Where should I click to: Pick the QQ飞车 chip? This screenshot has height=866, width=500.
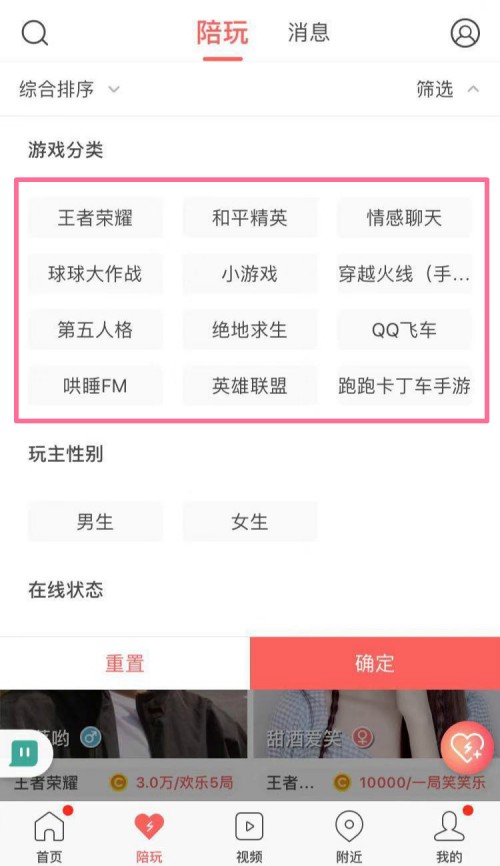pos(404,330)
